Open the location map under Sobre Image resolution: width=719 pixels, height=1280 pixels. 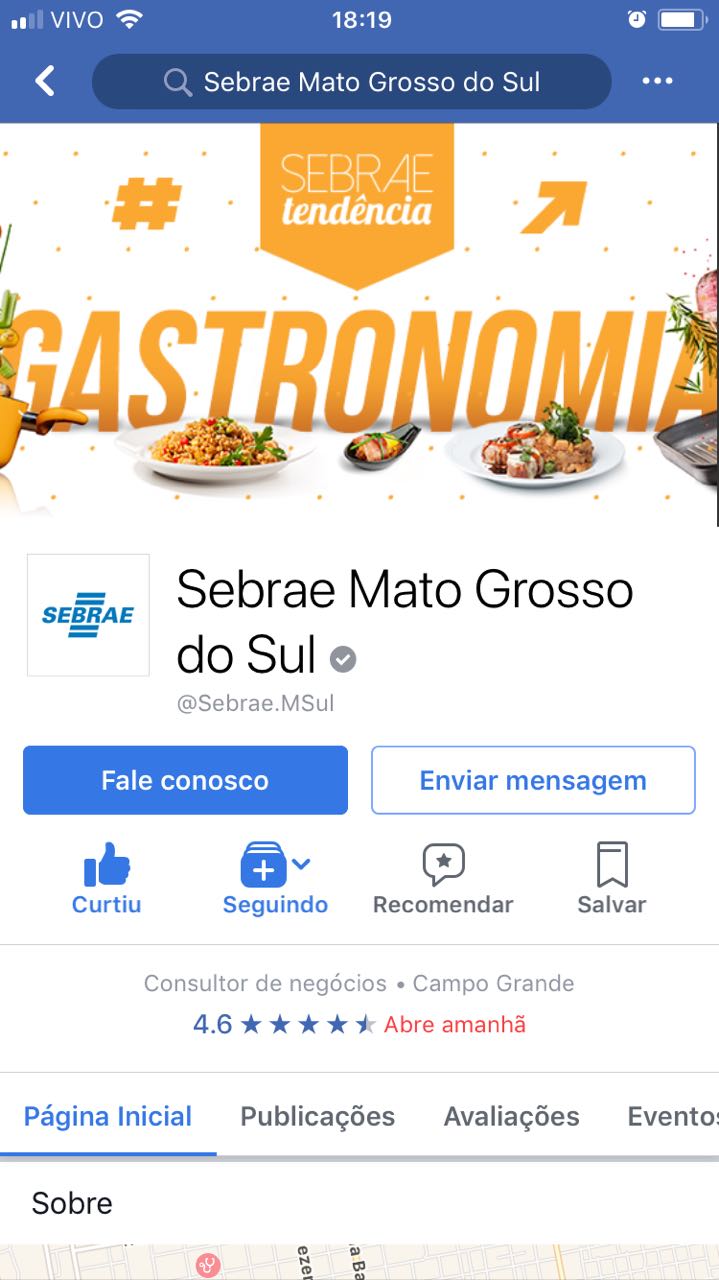pyautogui.click(x=359, y=1262)
